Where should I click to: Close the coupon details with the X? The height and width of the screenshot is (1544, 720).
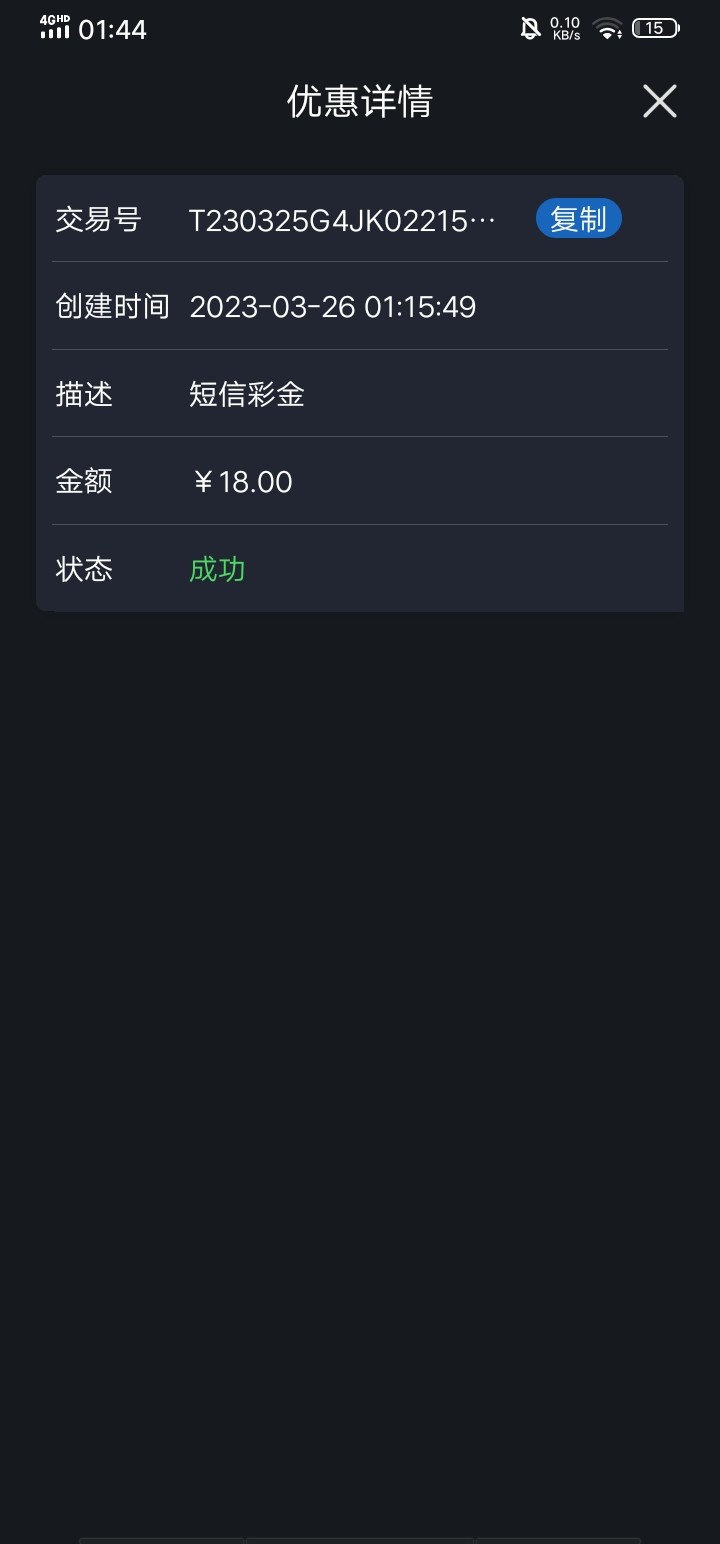pyautogui.click(x=659, y=101)
